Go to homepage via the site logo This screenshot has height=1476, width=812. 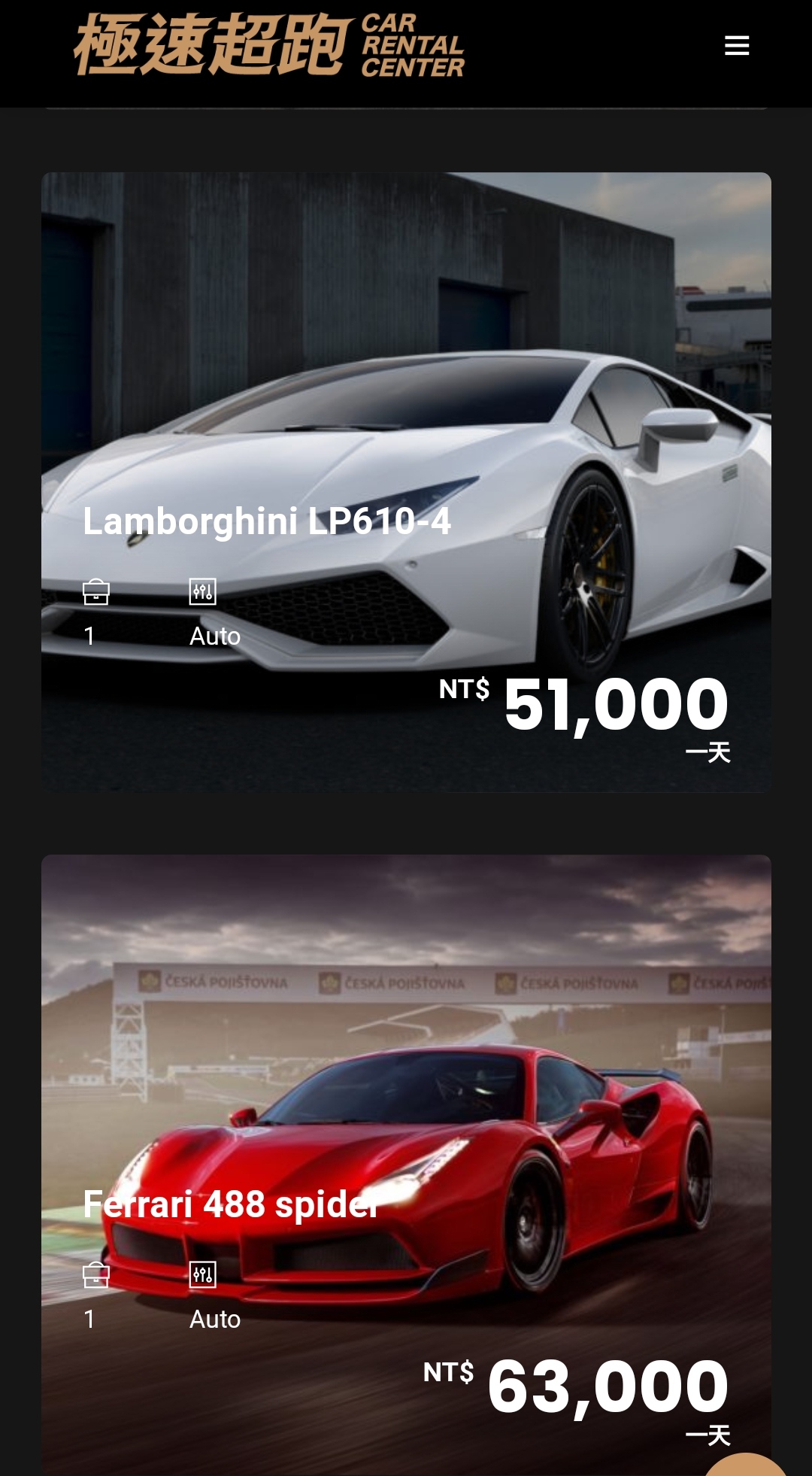[x=268, y=45]
